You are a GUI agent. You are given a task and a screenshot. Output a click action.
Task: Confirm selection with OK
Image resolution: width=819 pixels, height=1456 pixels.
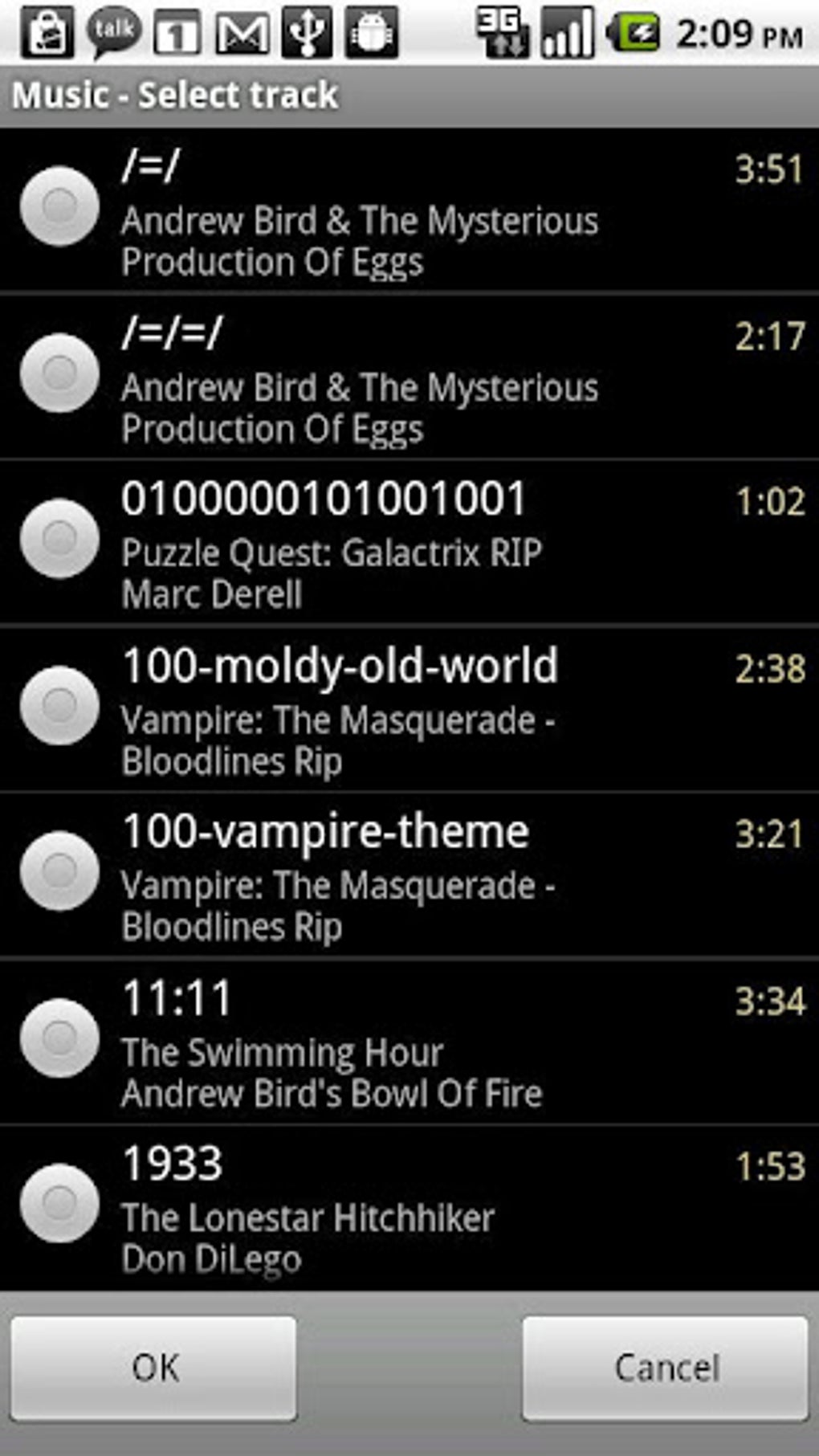point(153,1368)
